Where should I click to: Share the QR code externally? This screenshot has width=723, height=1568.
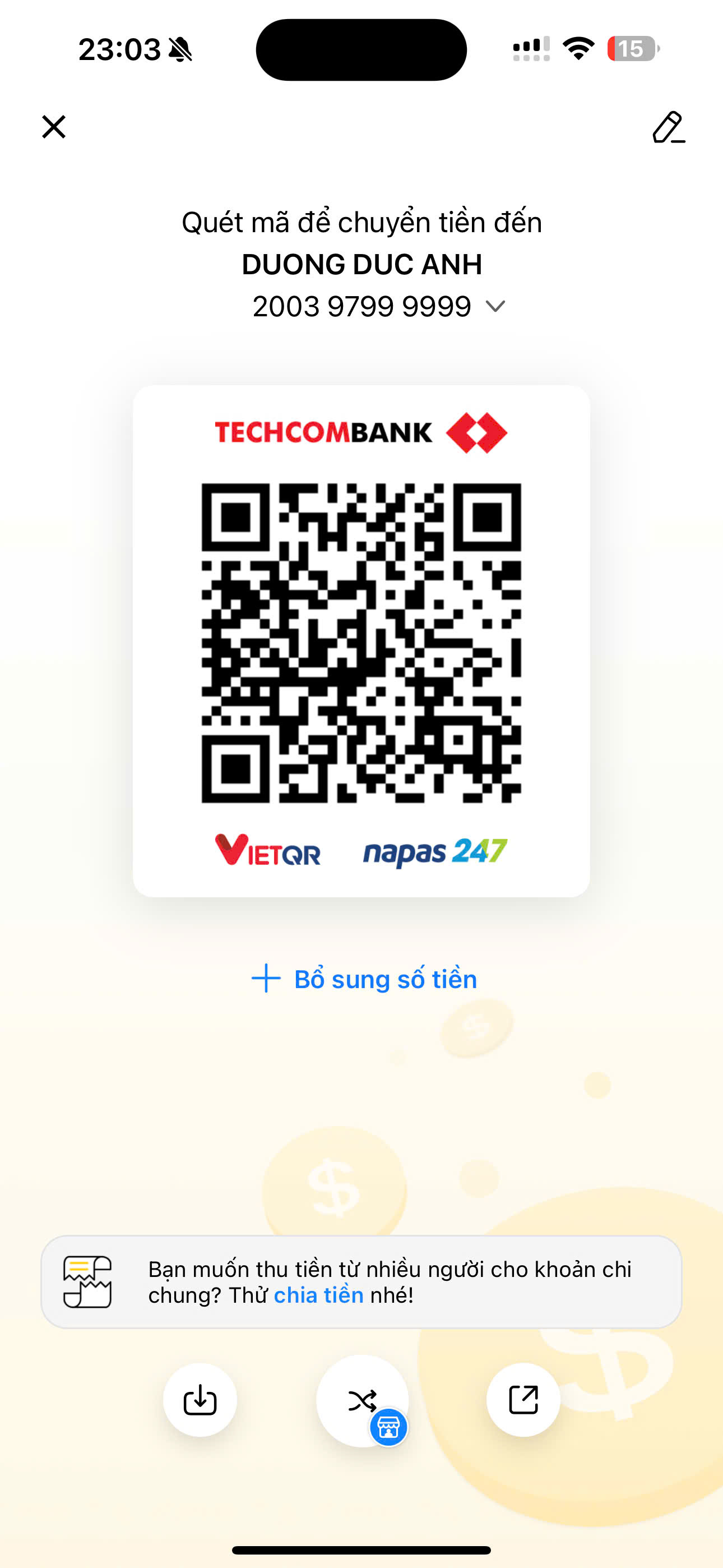point(523,1400)
